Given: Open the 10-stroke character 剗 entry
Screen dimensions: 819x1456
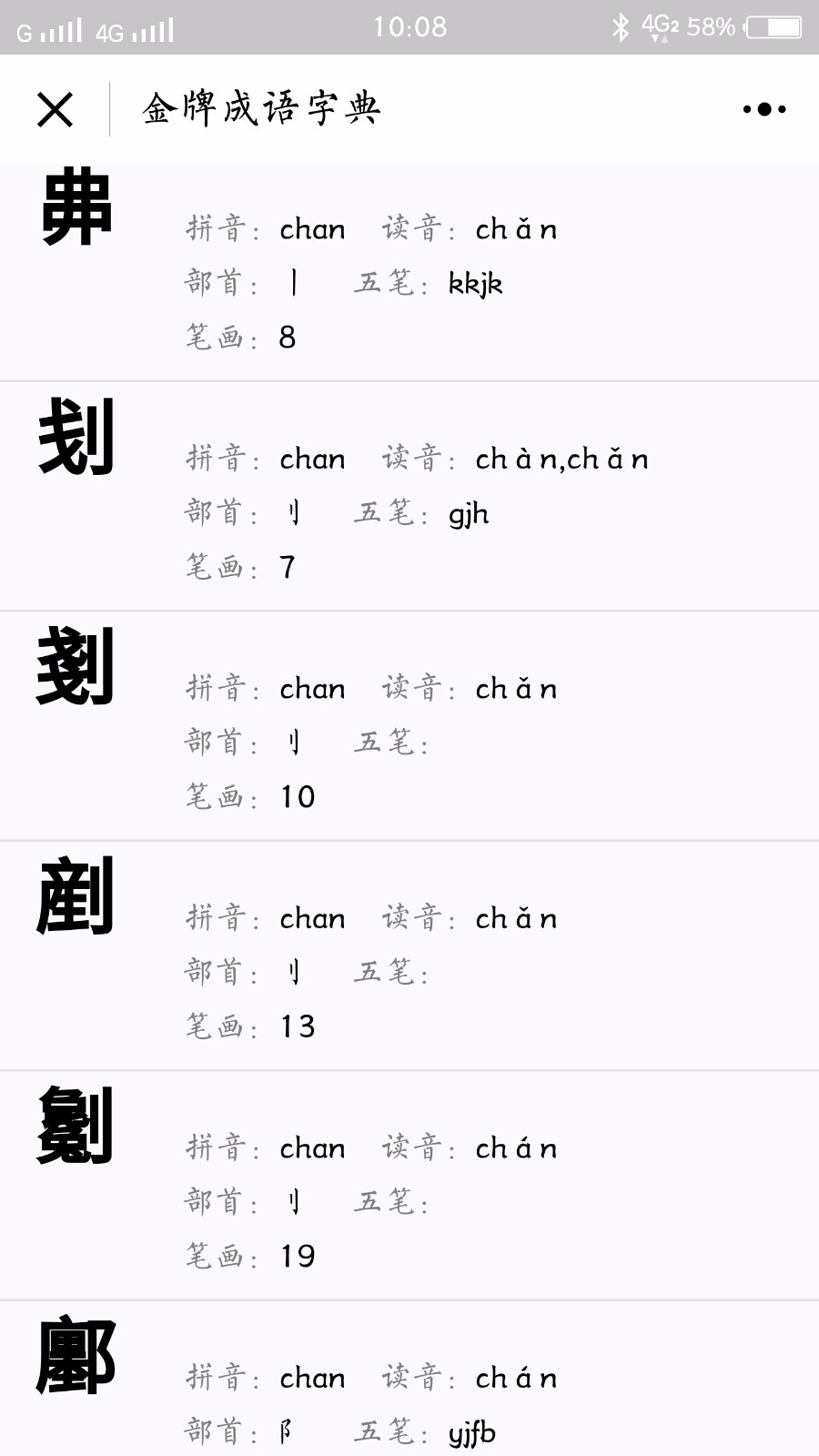Looking at the screenshot, I should (409, 726).
